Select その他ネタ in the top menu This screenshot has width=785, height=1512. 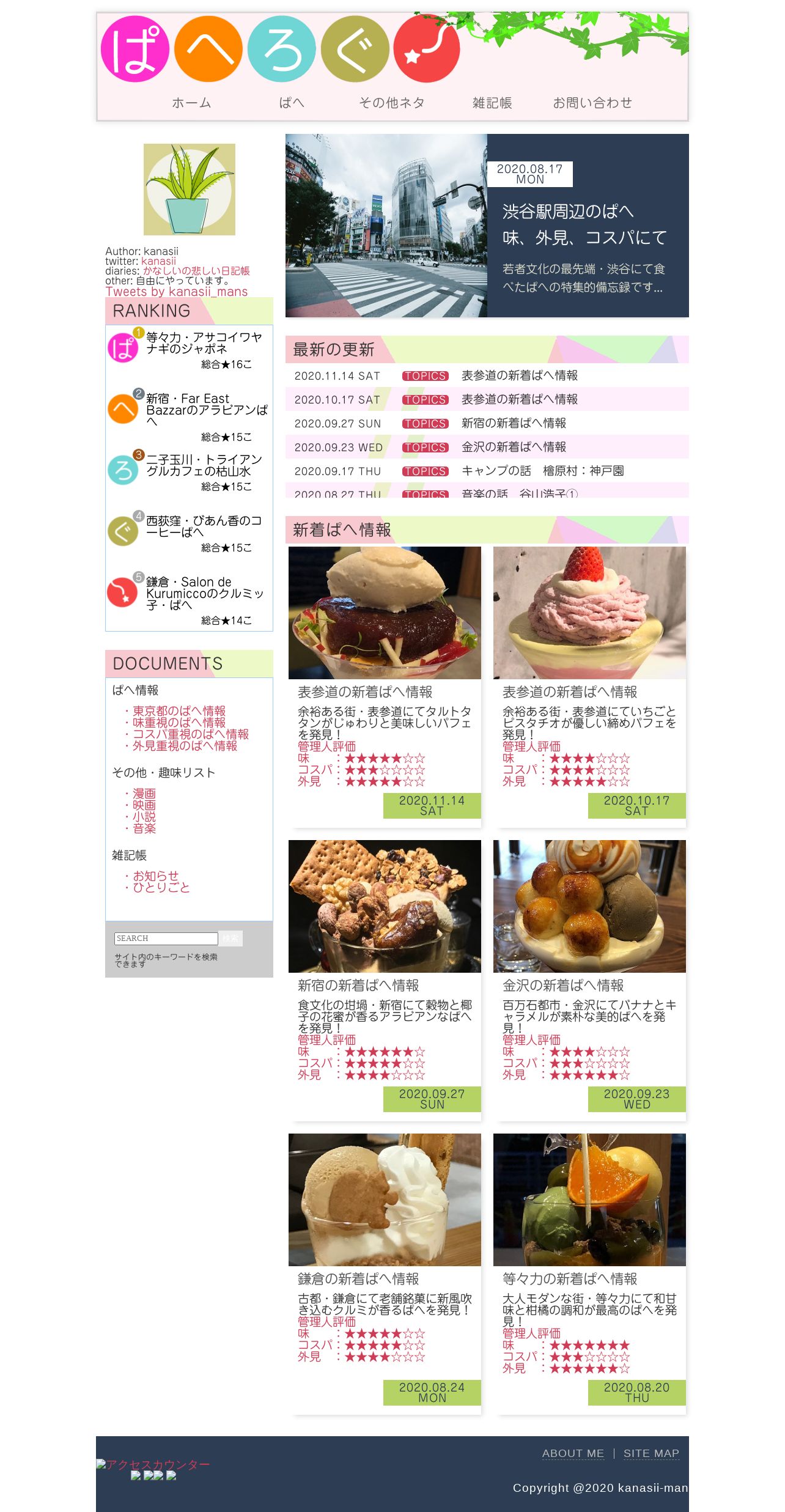[392, 103]
